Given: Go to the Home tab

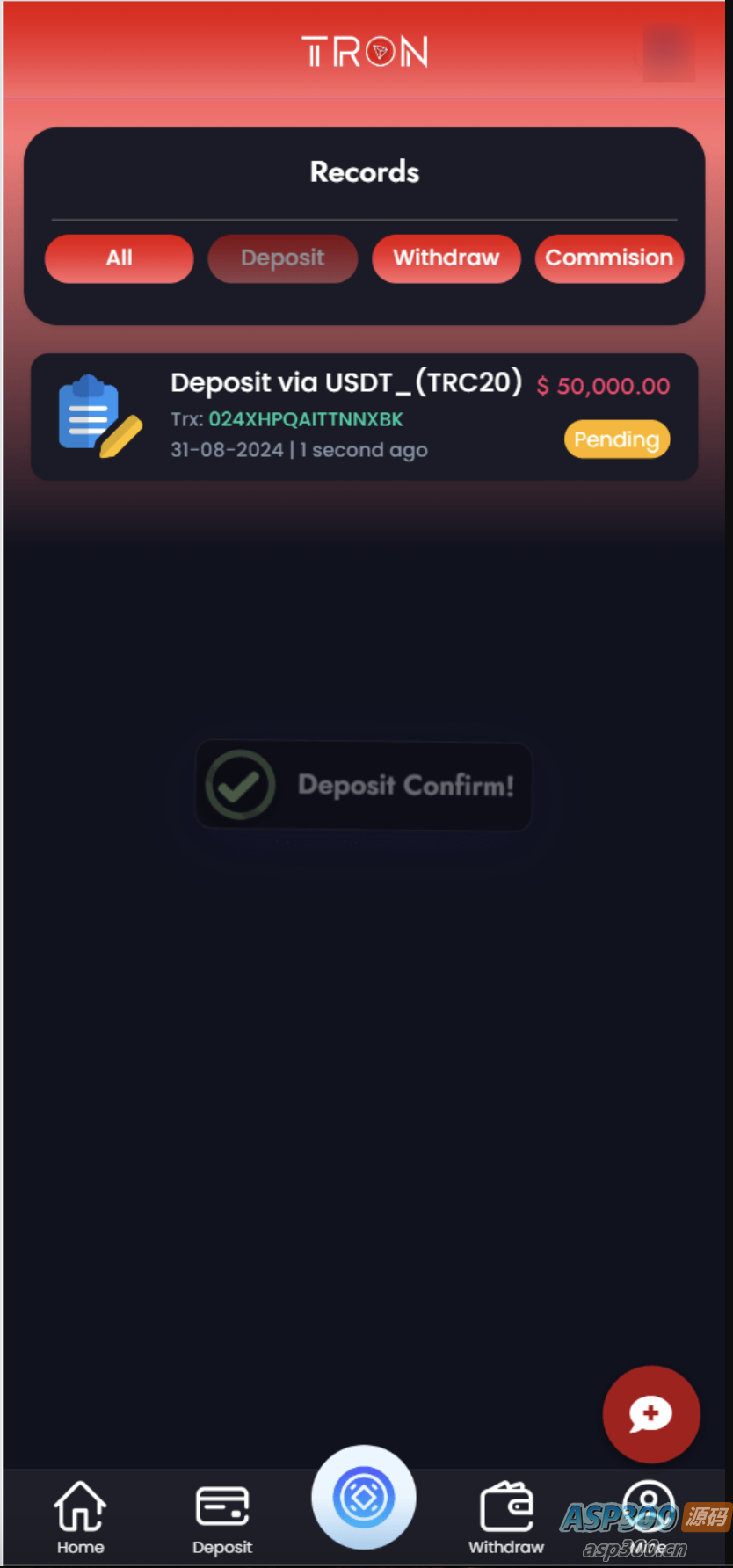Looking at the screenshot, I should 80,1517.
